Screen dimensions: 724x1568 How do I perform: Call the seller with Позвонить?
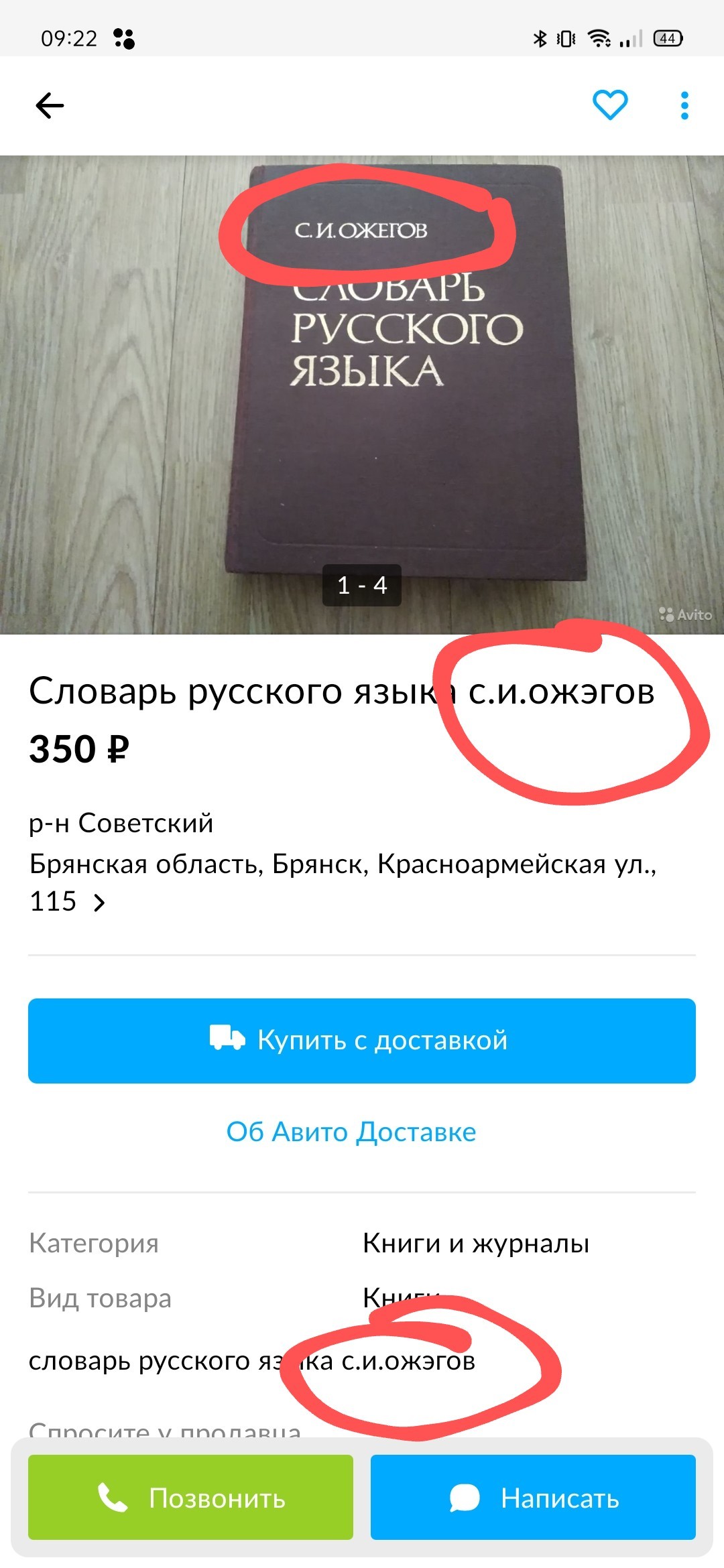pyautogui.click(x=190, y=1497)
